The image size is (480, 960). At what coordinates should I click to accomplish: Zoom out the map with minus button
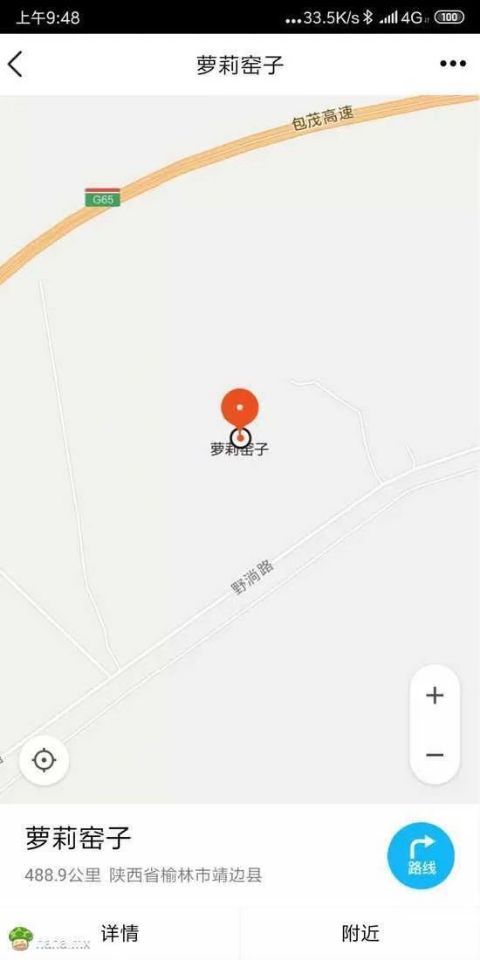point(435,755)
